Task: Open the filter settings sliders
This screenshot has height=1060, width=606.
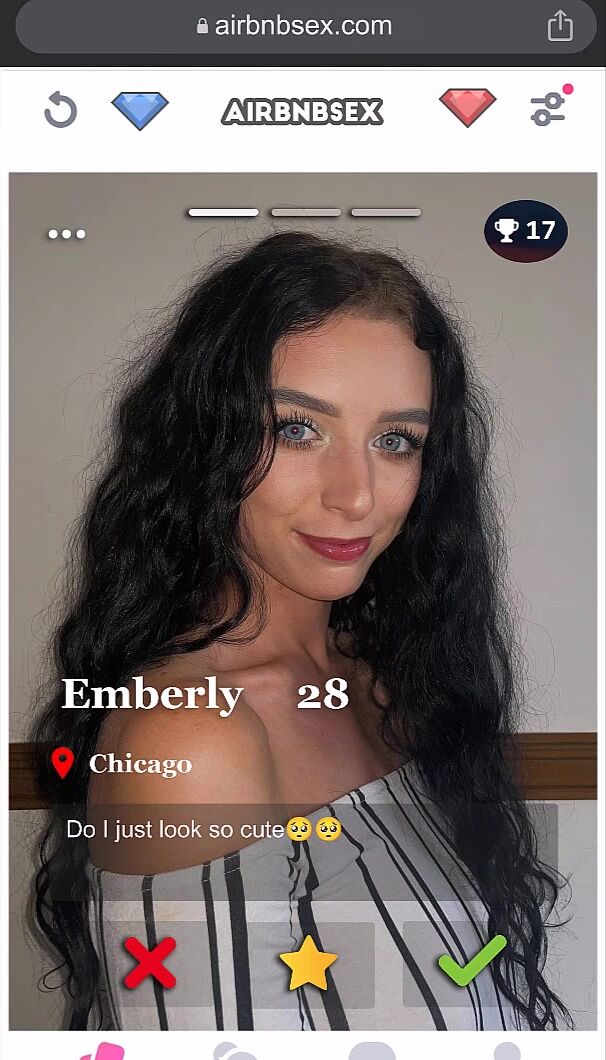Action: pos(549,108)
